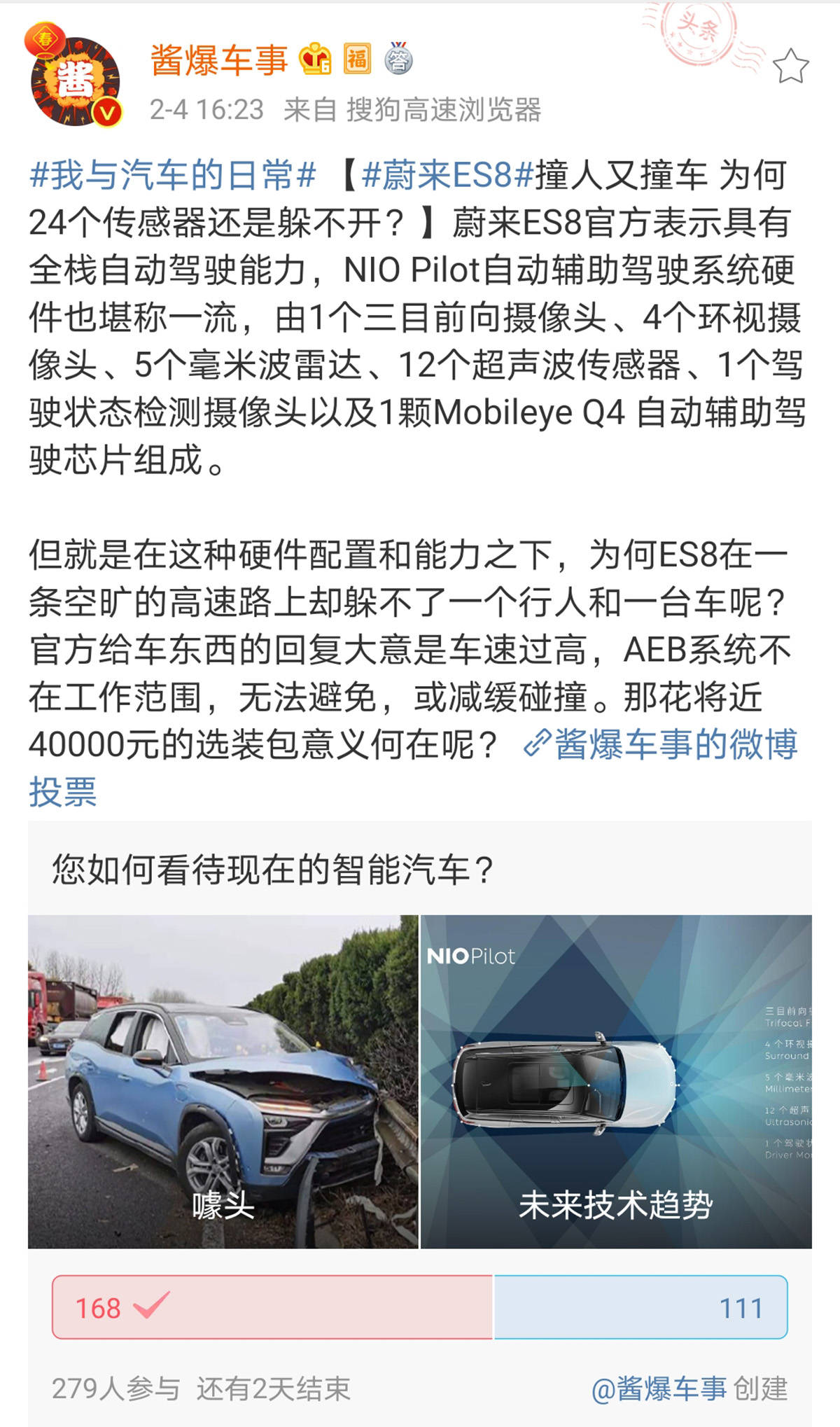
Task: Select the 噱头 poll option image
Action: 223,1081
